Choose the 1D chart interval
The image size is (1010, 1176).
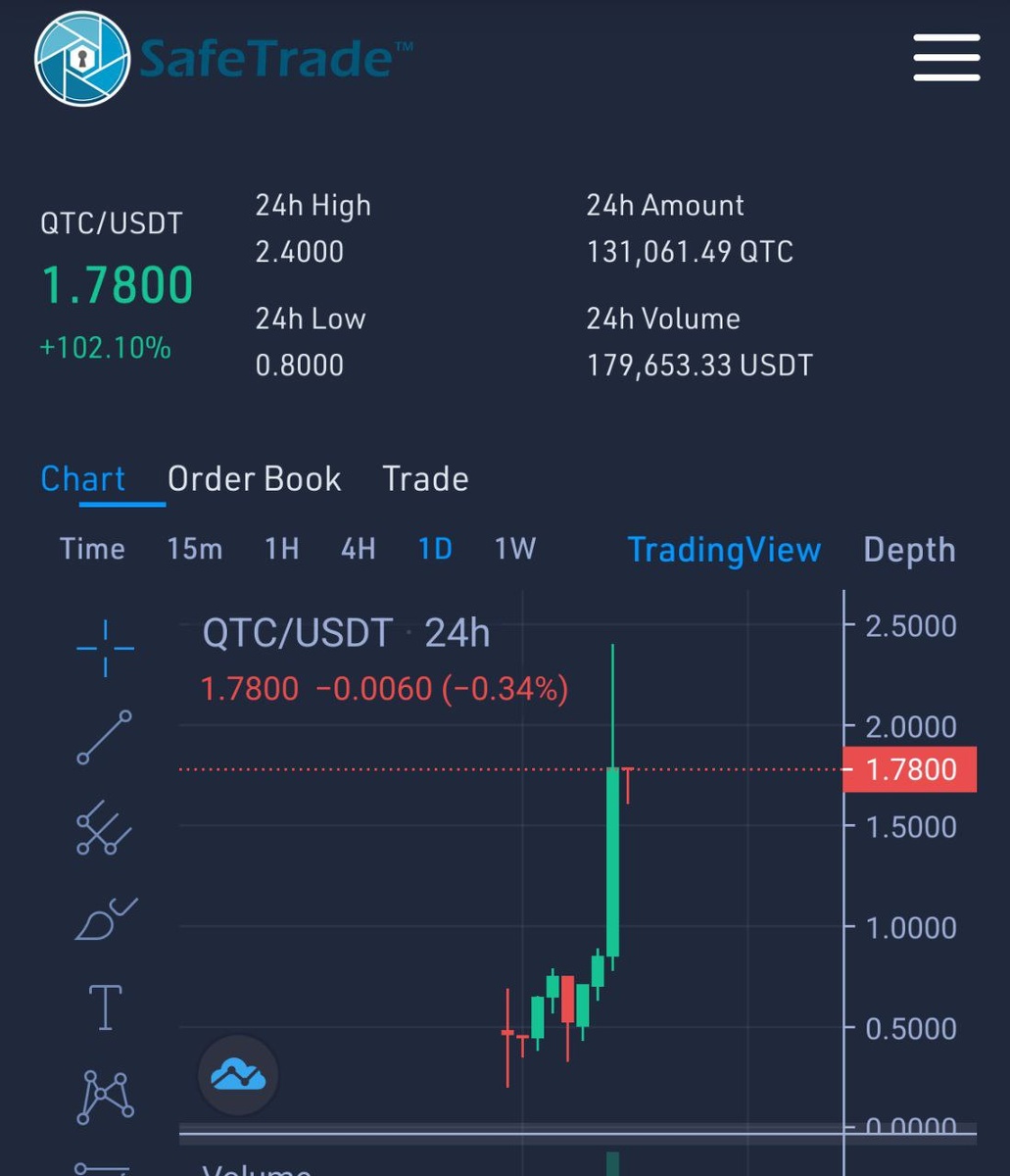(435, 549)
